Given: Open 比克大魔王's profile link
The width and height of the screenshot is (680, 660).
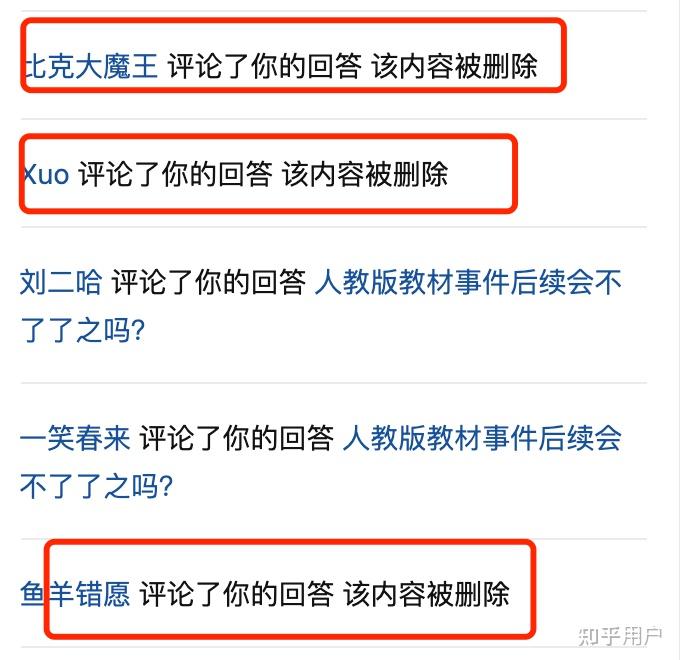Looking at the screenshot, I should coord(90,66).
